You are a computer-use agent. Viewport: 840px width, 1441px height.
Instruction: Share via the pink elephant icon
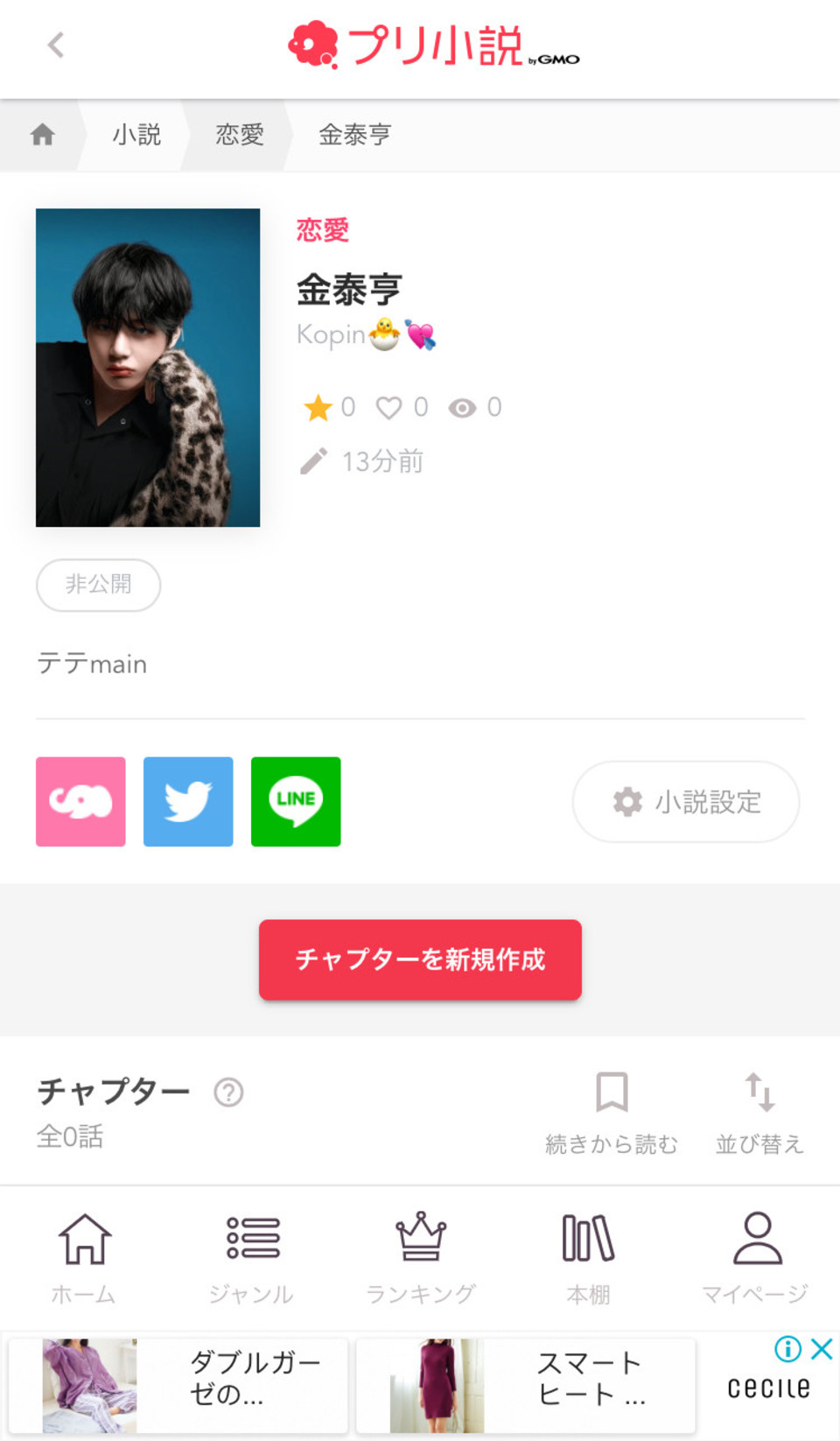tap(80, 802)
